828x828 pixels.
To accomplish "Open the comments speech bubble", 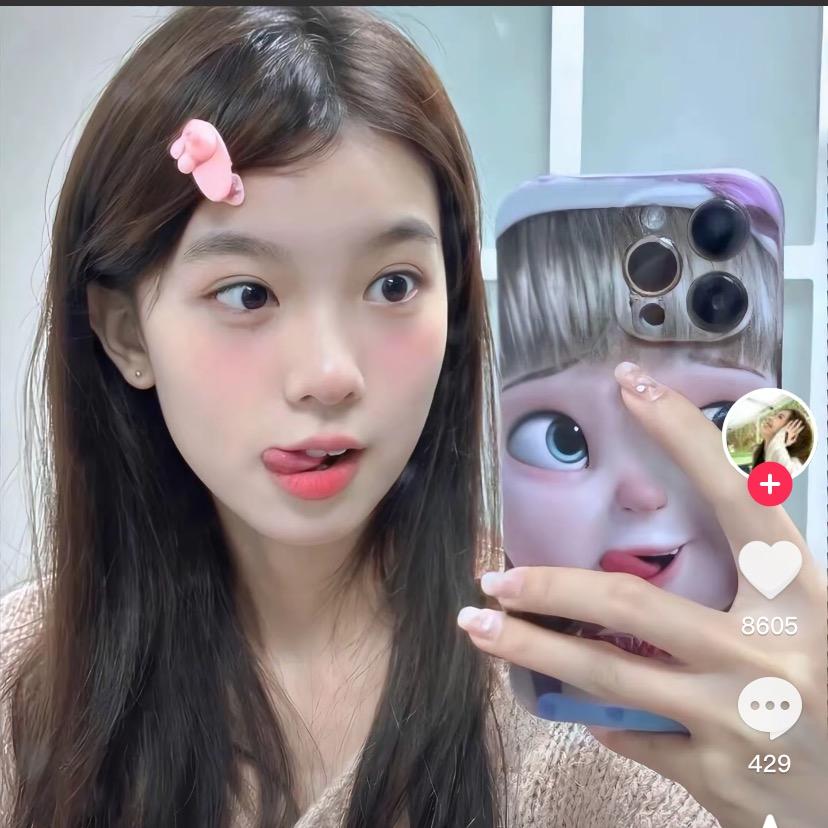I will click(x=769, y=708).
